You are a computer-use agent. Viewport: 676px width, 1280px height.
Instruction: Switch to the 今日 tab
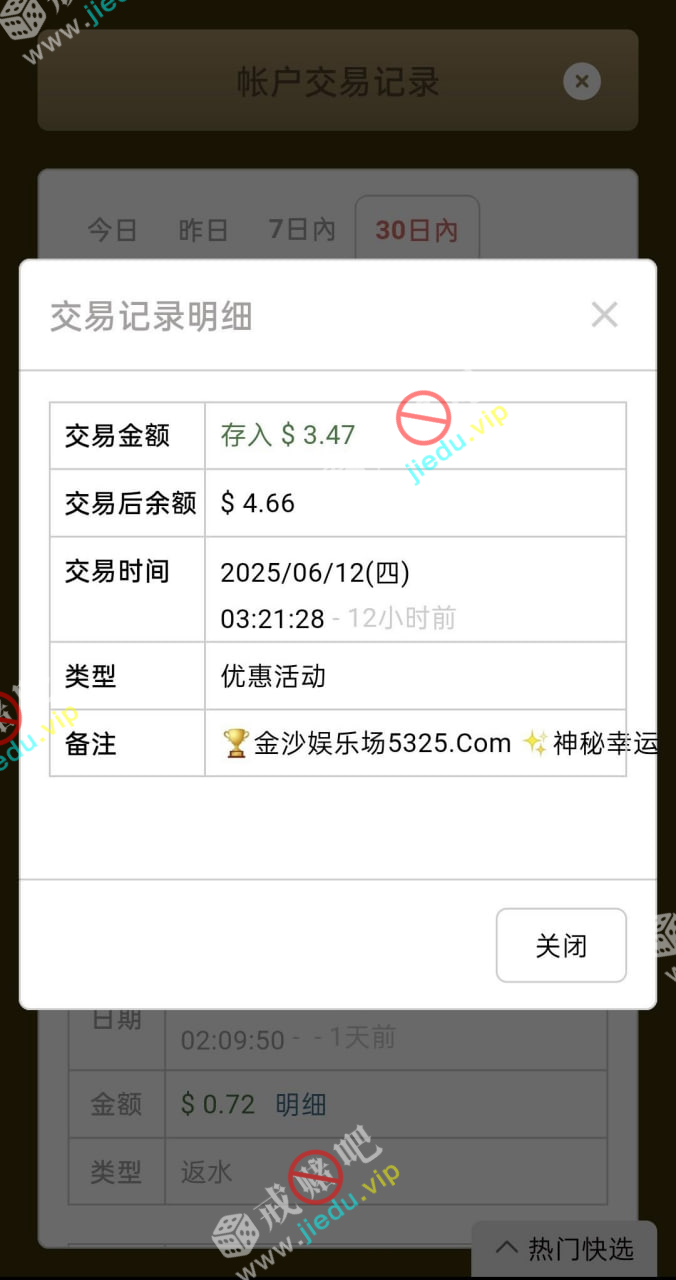pyautogui.click(x=112, y=230)
